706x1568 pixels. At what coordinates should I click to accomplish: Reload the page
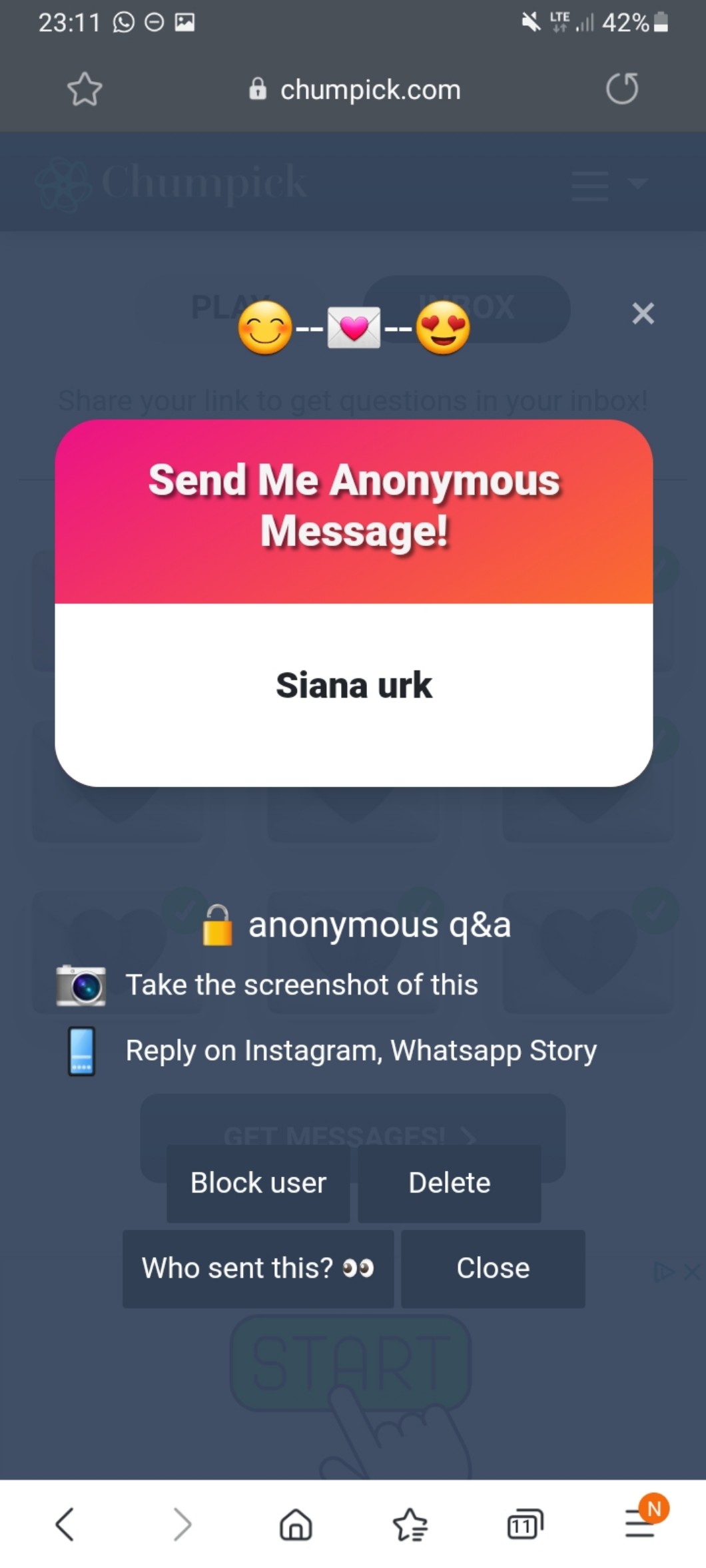[x=622, y=89]
